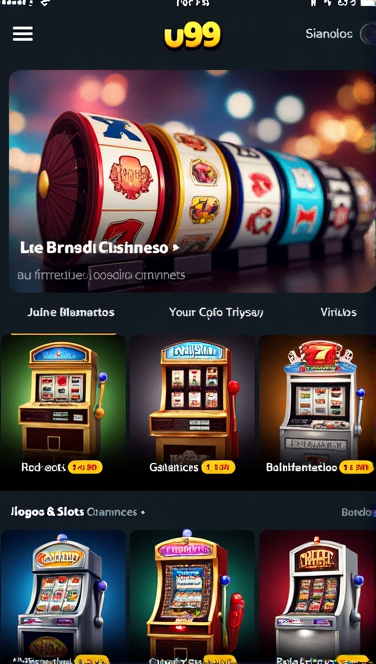376x664 pixels.
Task: Open the red-background slot machine card
Action: (x=318, y=597)
